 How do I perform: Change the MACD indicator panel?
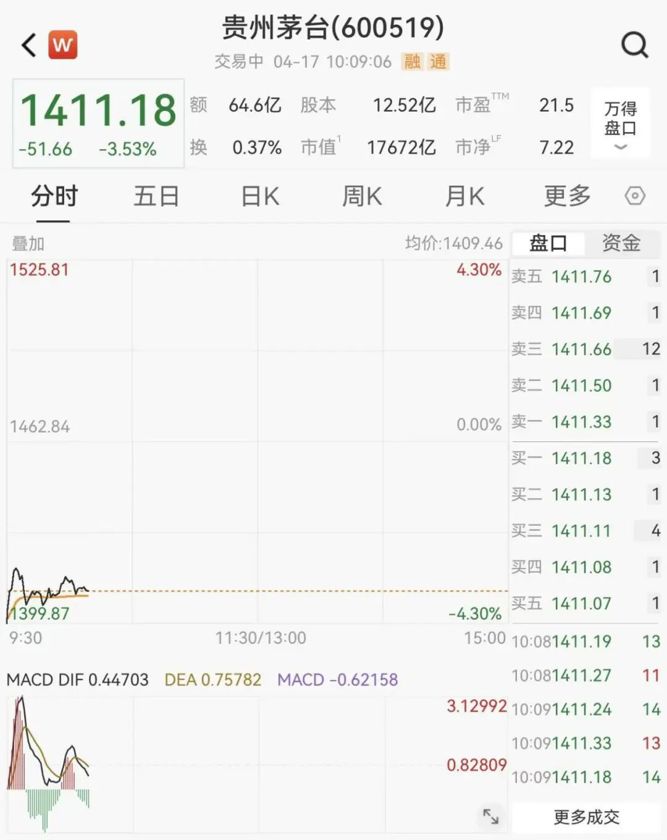pyautogui.click(x=77, y=680)
